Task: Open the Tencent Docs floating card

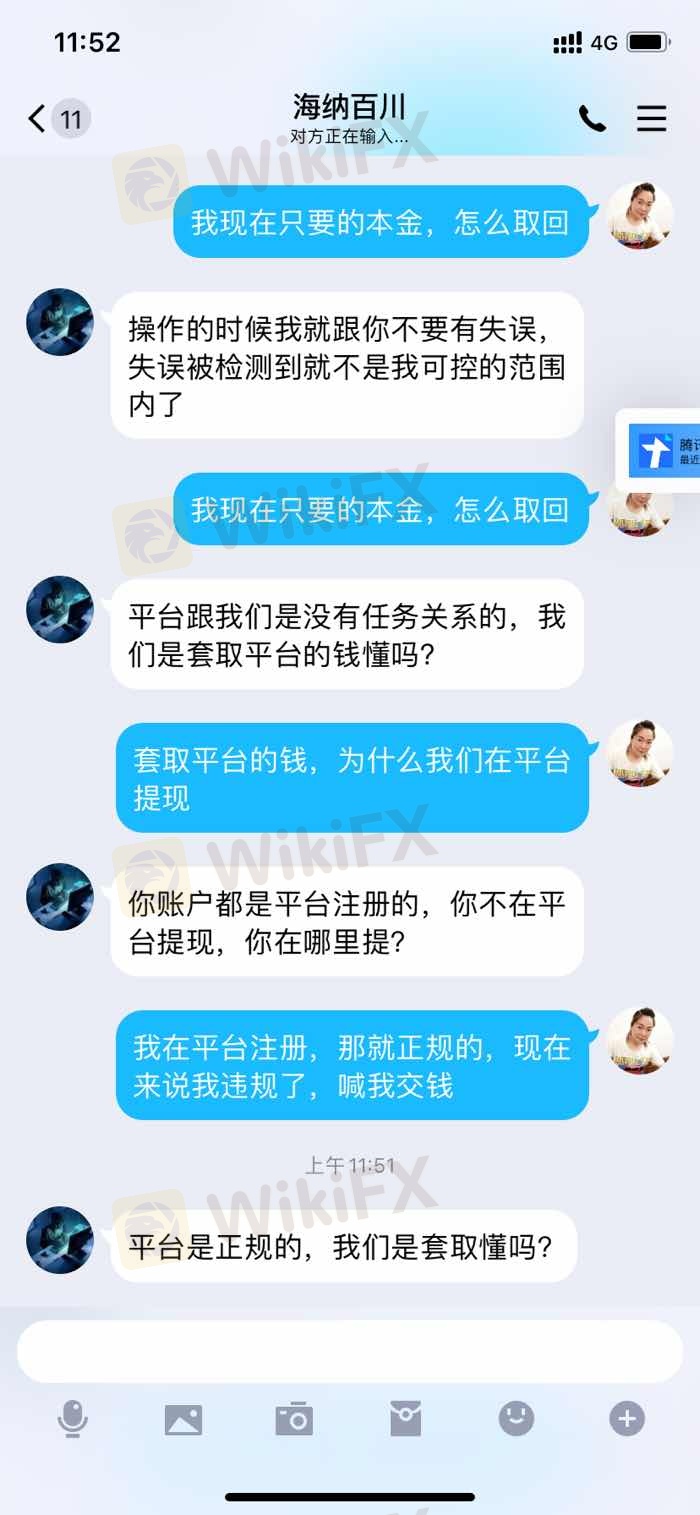Action: coord(660,450)
